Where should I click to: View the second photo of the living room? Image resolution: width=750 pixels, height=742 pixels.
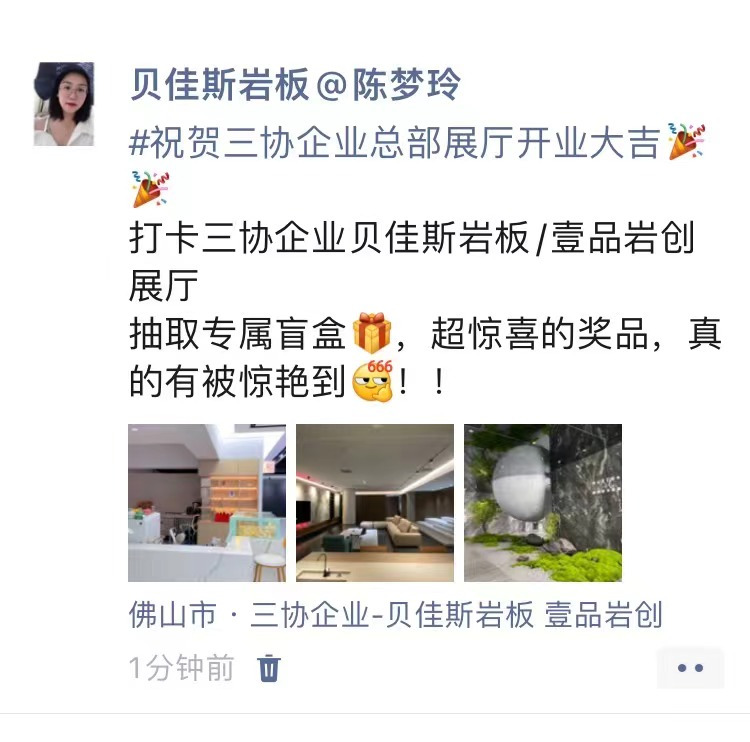point(375,503)
